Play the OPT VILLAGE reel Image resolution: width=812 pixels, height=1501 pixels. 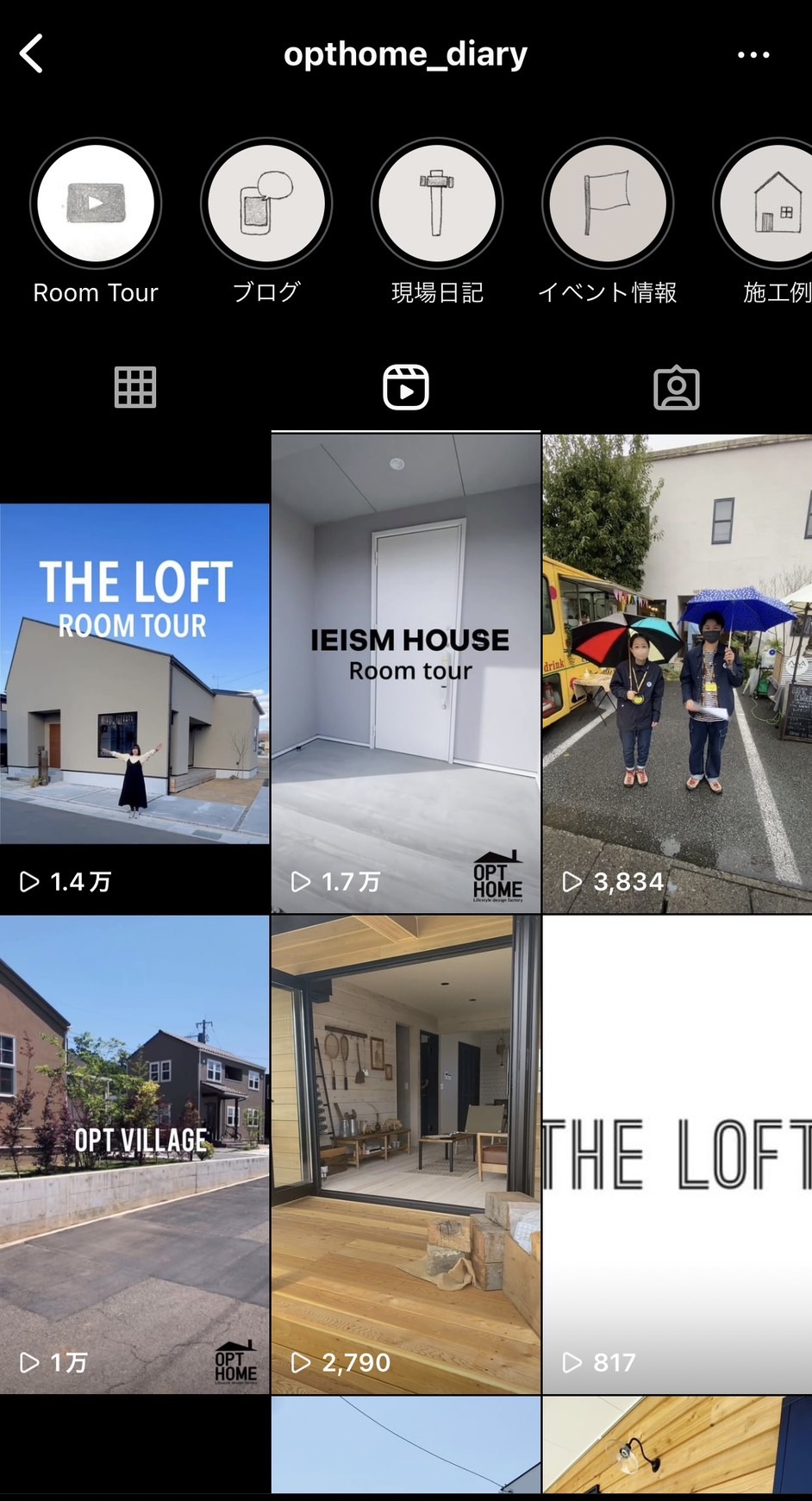(x=134, y=1155)
